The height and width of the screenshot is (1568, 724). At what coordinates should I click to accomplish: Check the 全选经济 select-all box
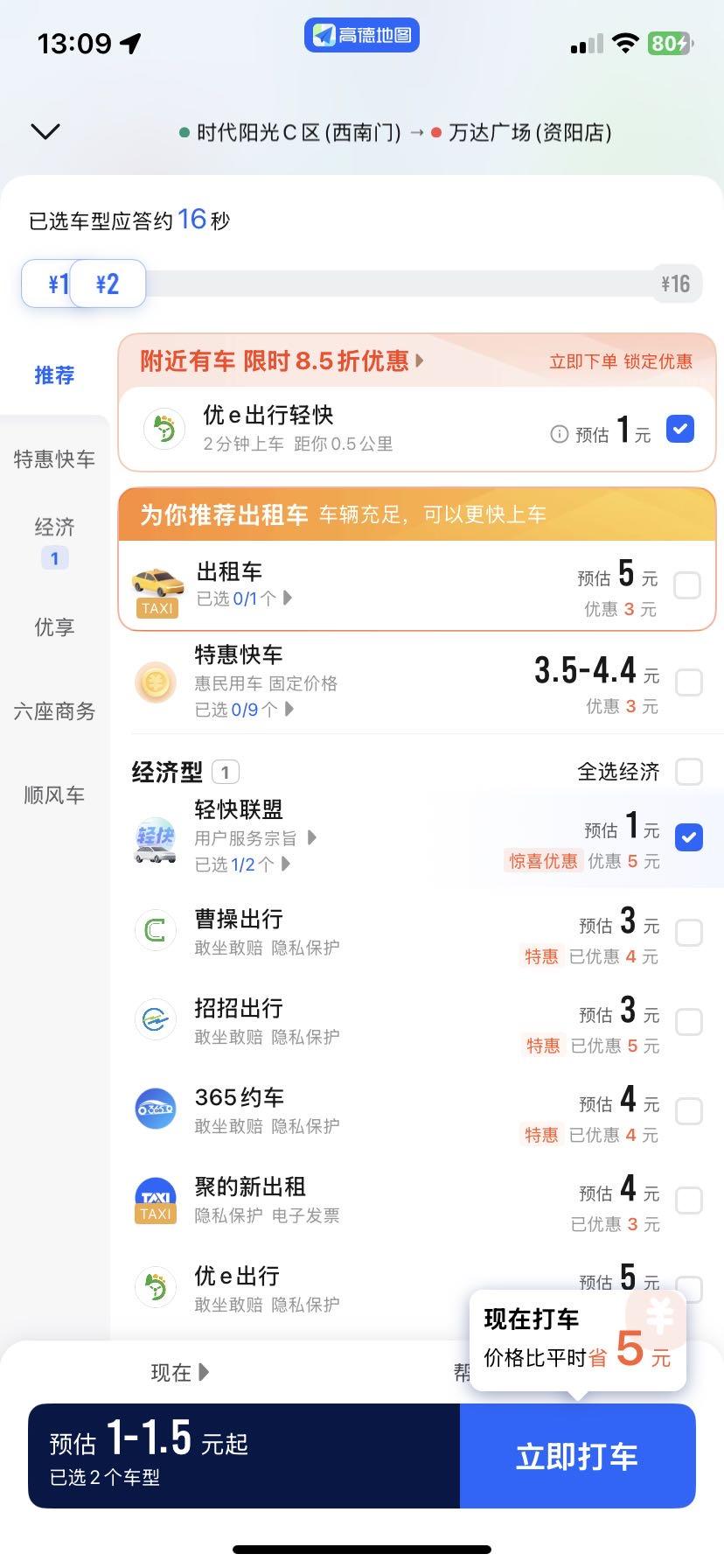tap(689, 772)
